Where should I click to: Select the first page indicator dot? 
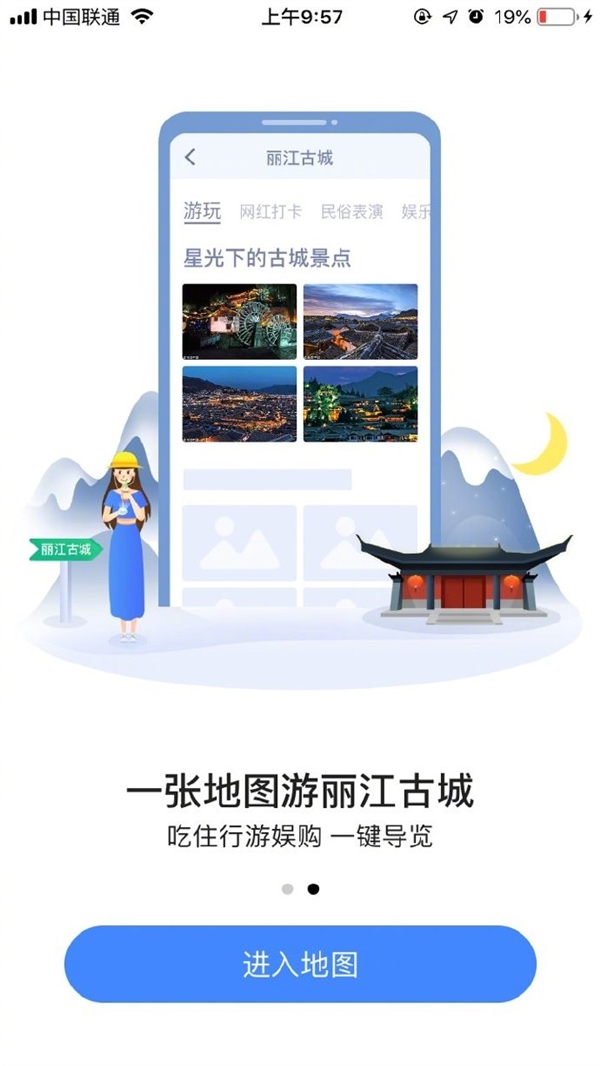(288, 889)
